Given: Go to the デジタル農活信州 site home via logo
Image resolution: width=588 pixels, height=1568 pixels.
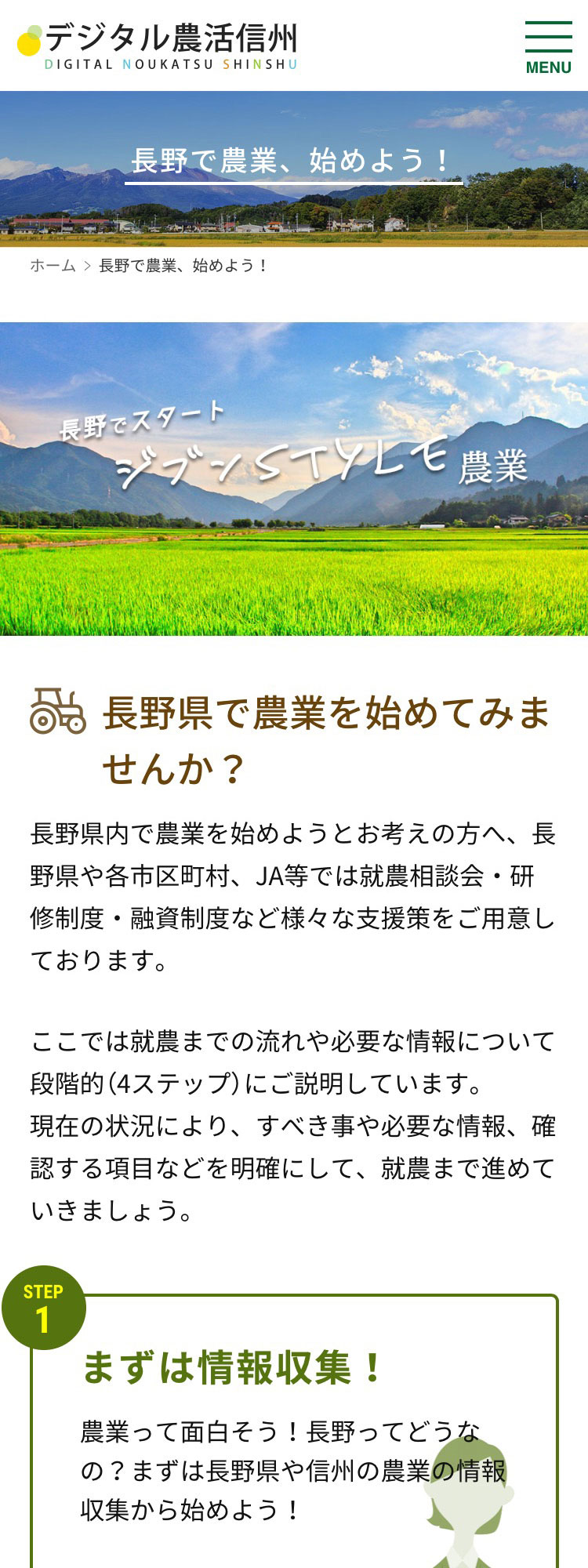Looking at the screenshot, I should coord(157,45).
